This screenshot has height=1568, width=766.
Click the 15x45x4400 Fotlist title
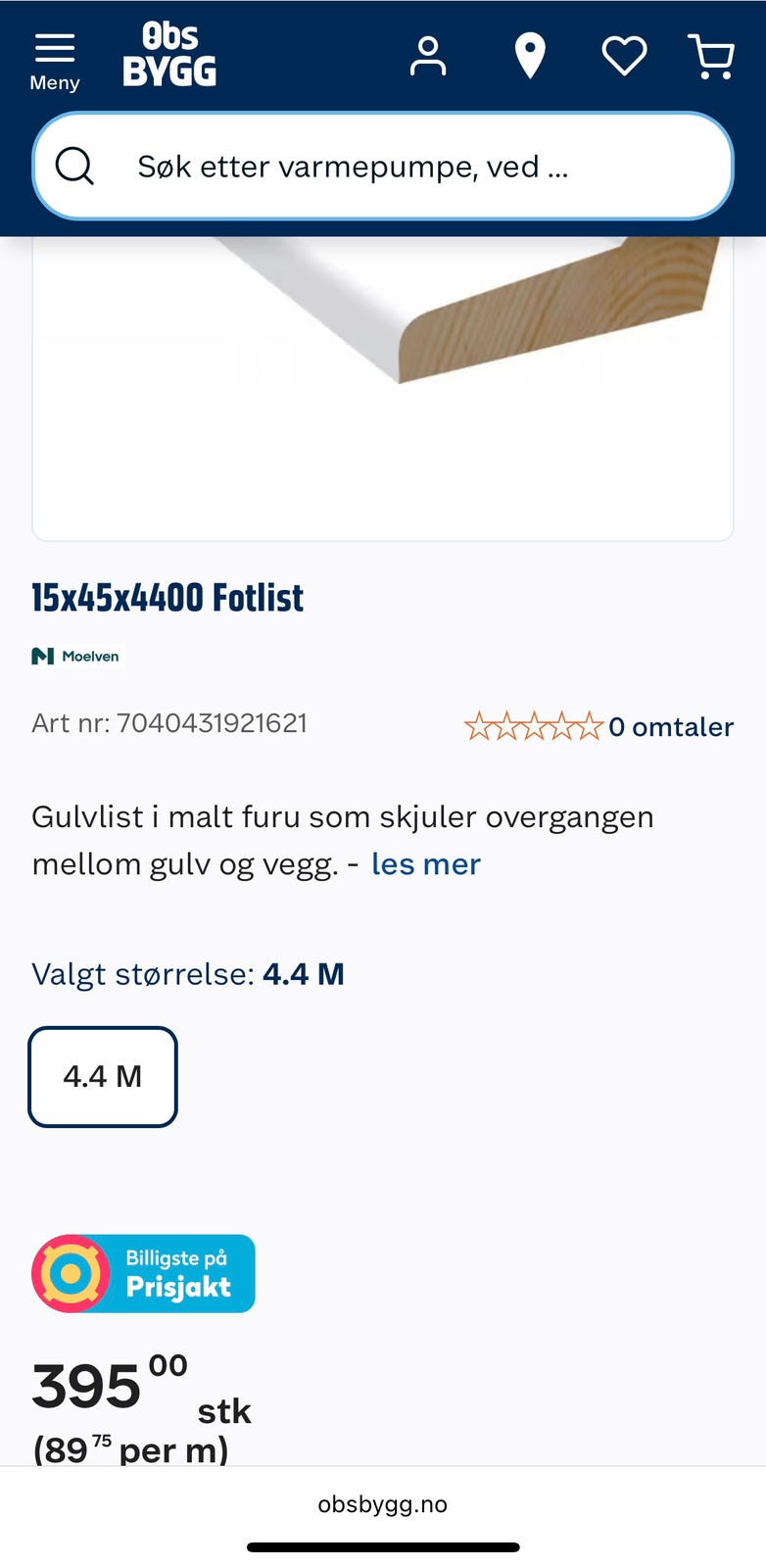(x=167, y=599)
